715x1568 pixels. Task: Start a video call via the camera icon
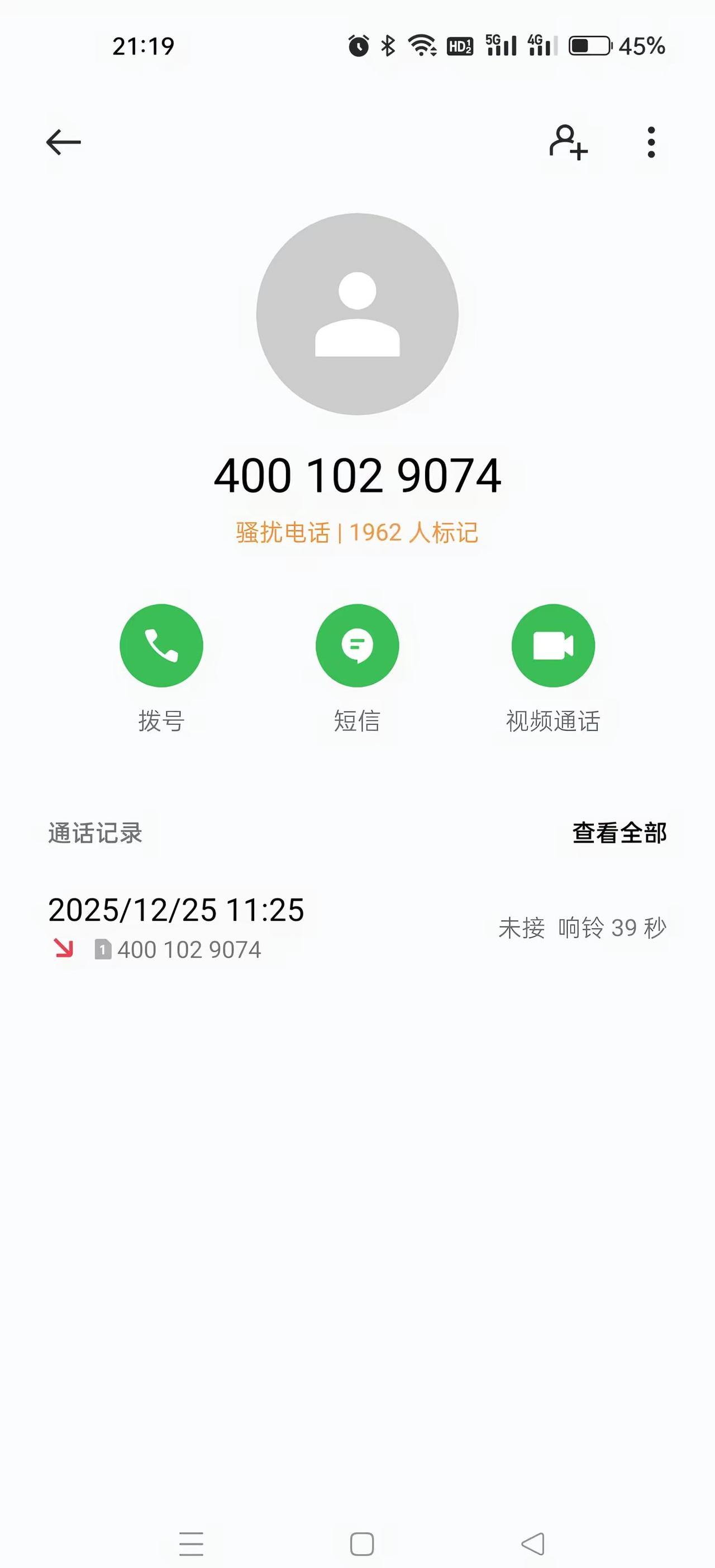[x=553, y=645]
